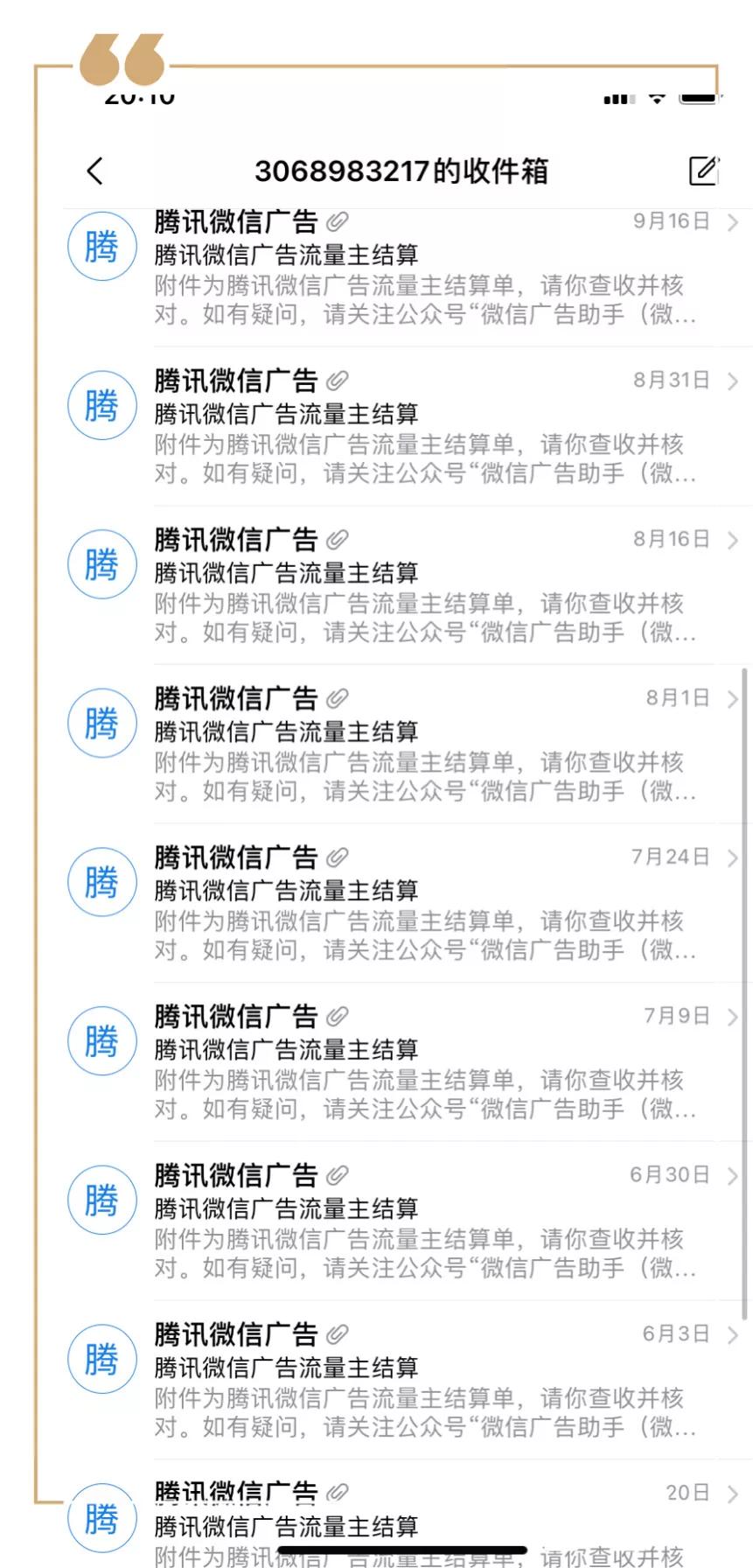Expand the 9月16日 email via its chevron
The image size is (753, 1568).
coord(733,223)
